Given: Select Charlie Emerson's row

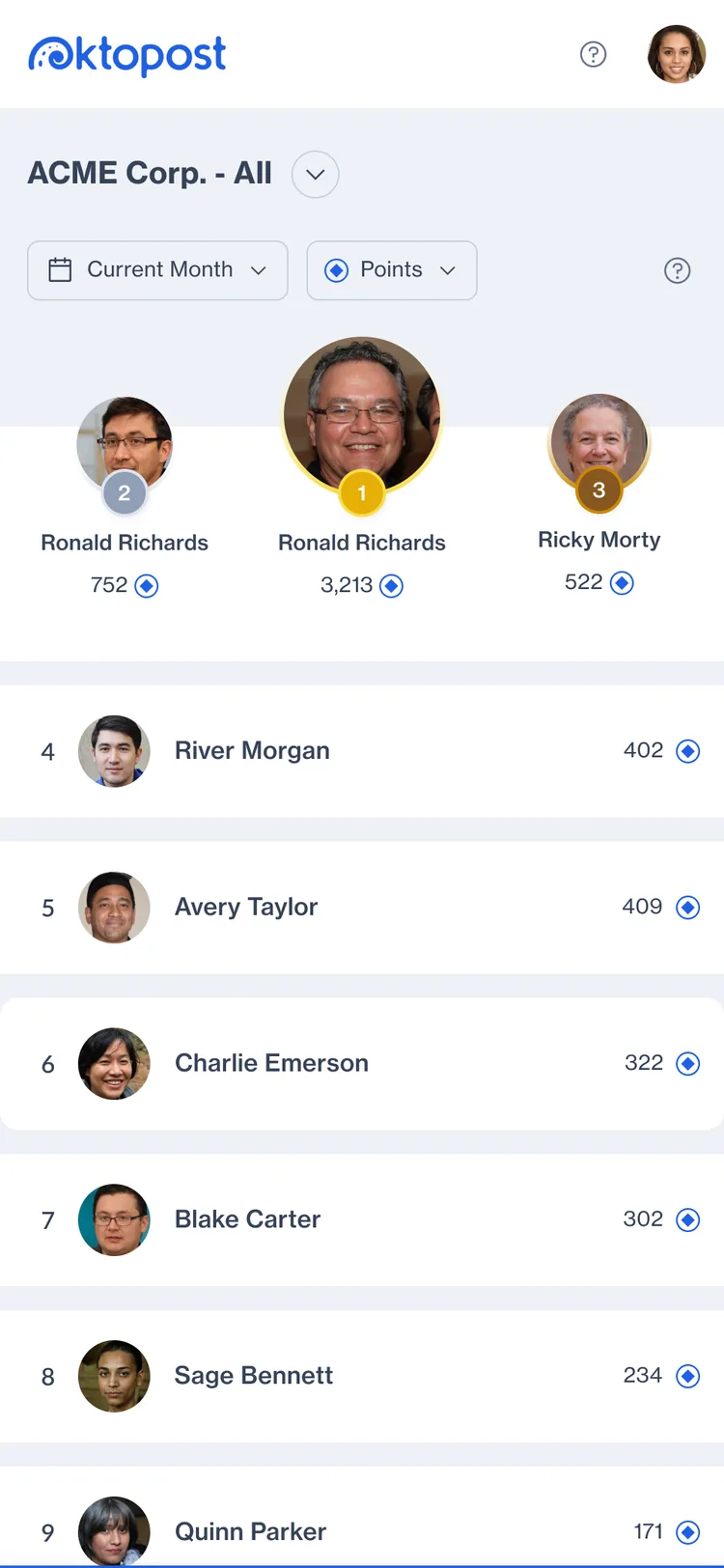Looking at the screenshot, I should click(x=362, y=1064).
